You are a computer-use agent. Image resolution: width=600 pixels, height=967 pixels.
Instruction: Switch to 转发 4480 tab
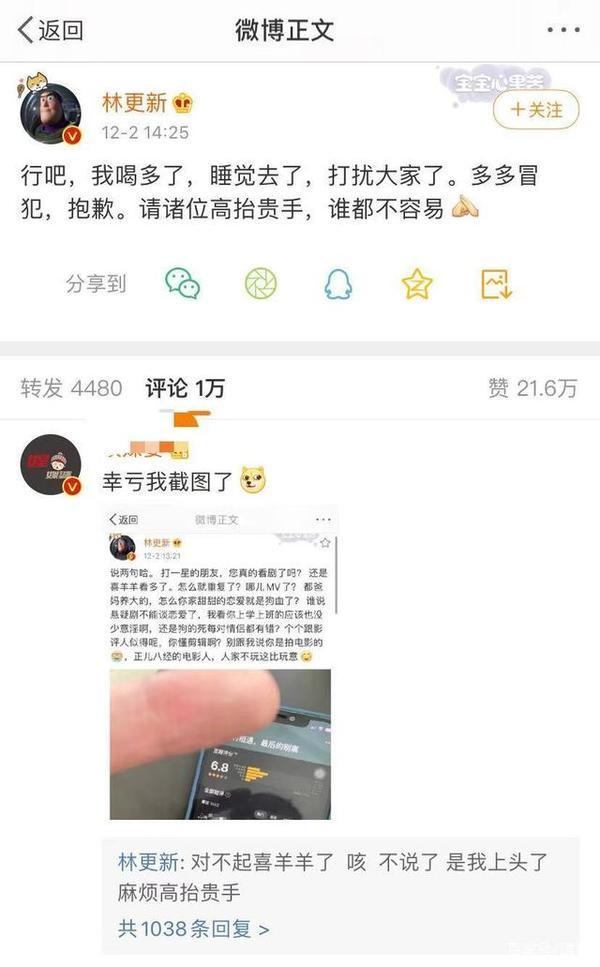tap(71, 388)
